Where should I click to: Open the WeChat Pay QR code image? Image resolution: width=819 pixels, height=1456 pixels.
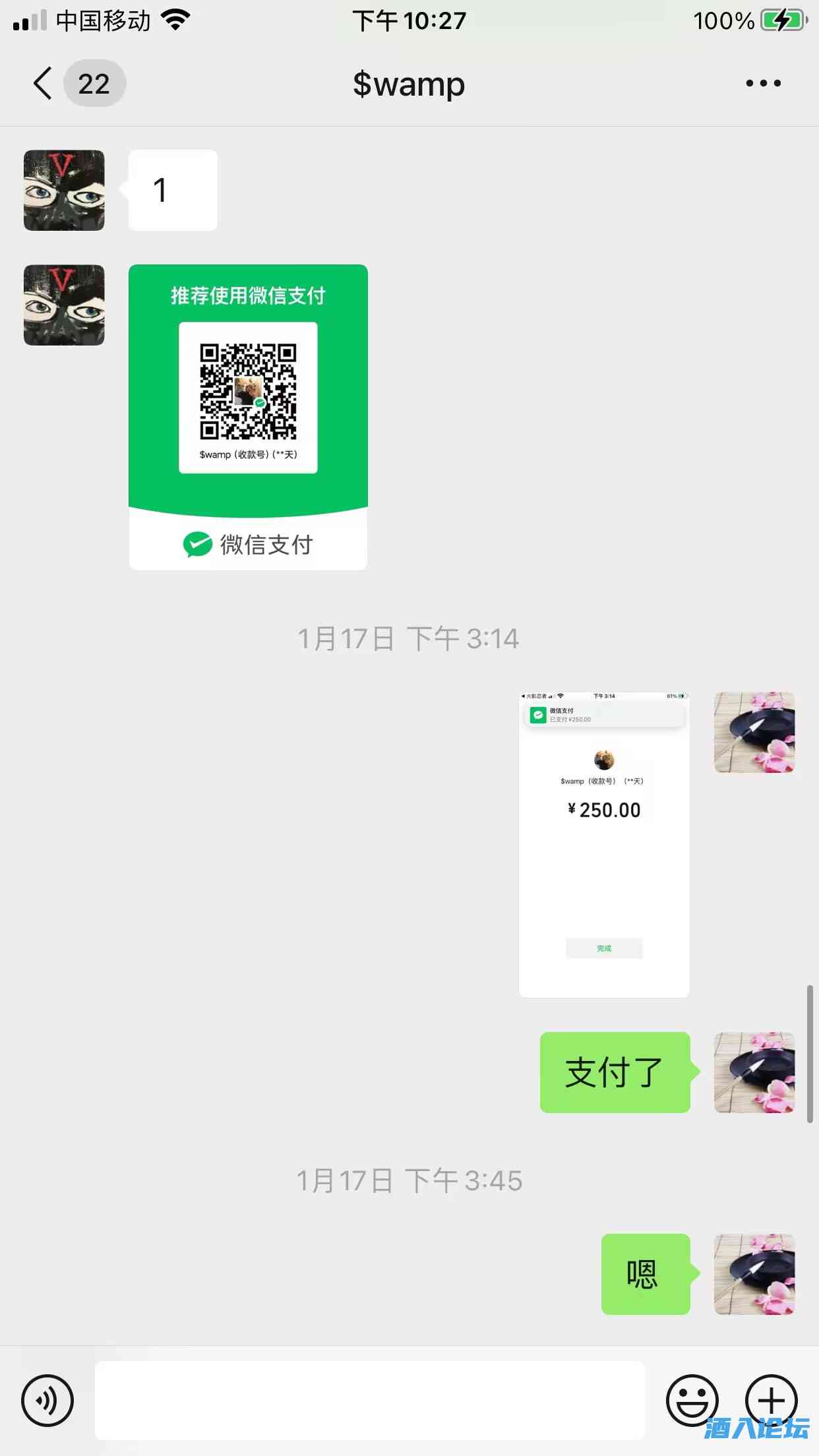tap(248, 417)
